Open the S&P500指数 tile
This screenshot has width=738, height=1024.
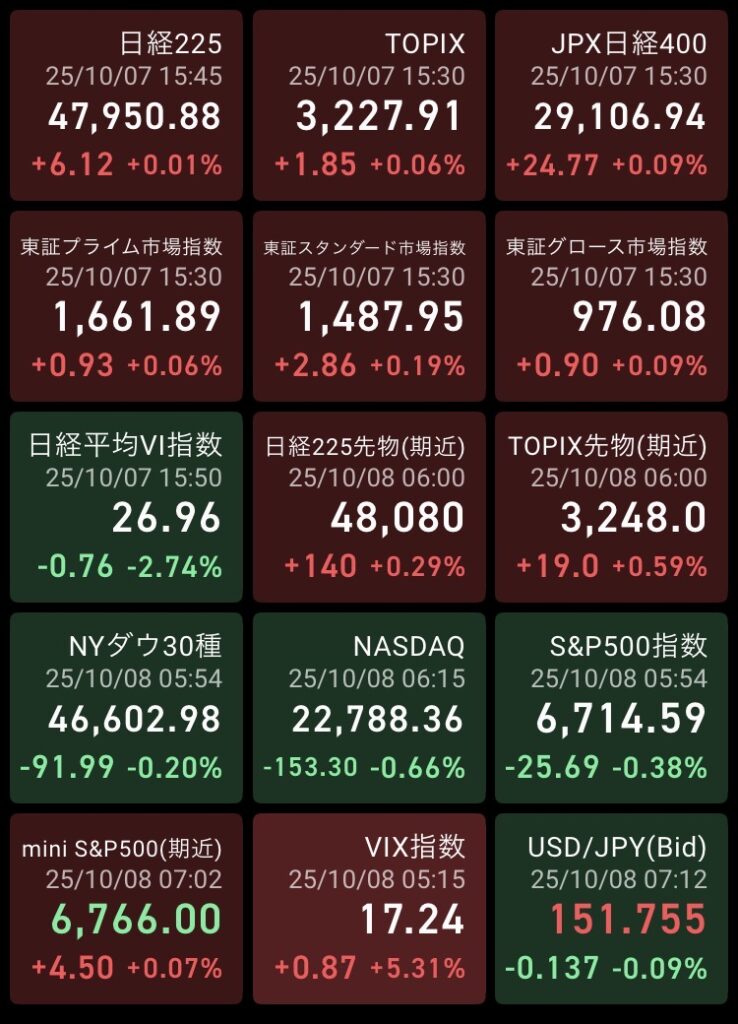[x=611, y=708]
